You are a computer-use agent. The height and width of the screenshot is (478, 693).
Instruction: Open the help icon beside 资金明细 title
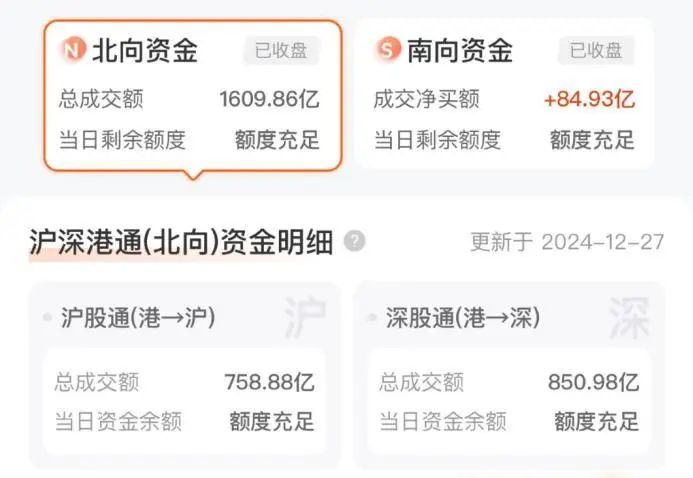(x=354, y=241)
